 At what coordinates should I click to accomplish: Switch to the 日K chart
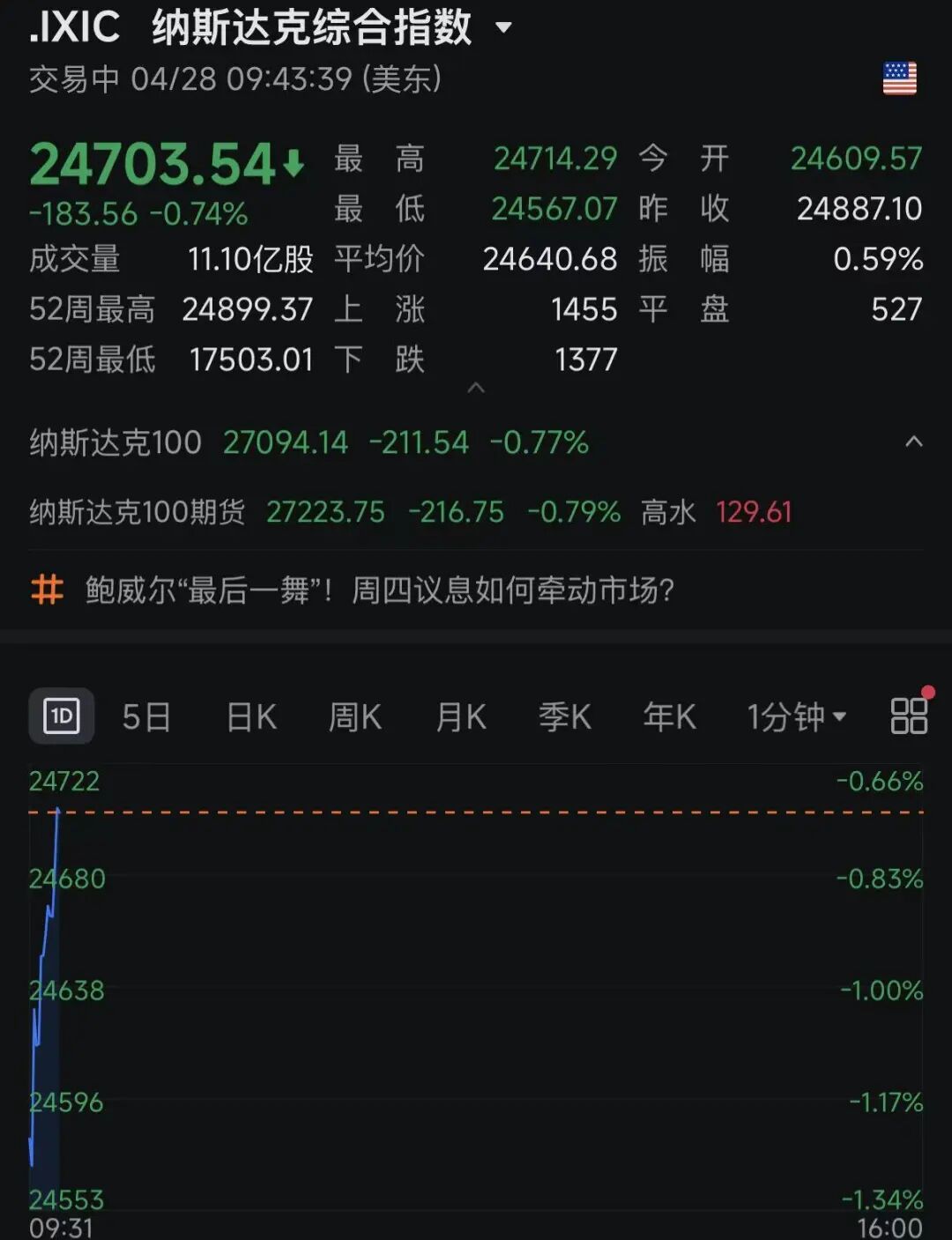pyautogui.click(x=251, y=717)
